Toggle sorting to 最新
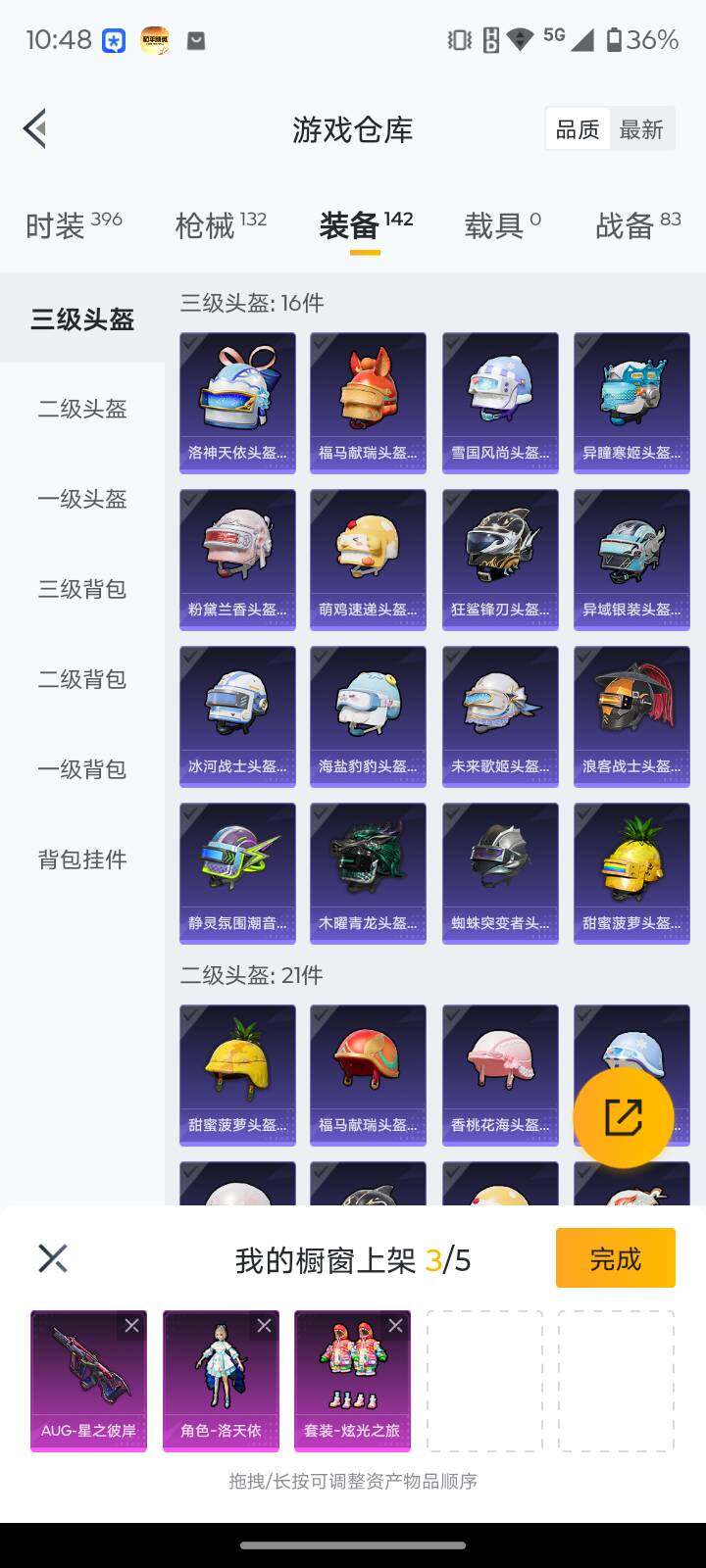 click(x=642, y=128)
